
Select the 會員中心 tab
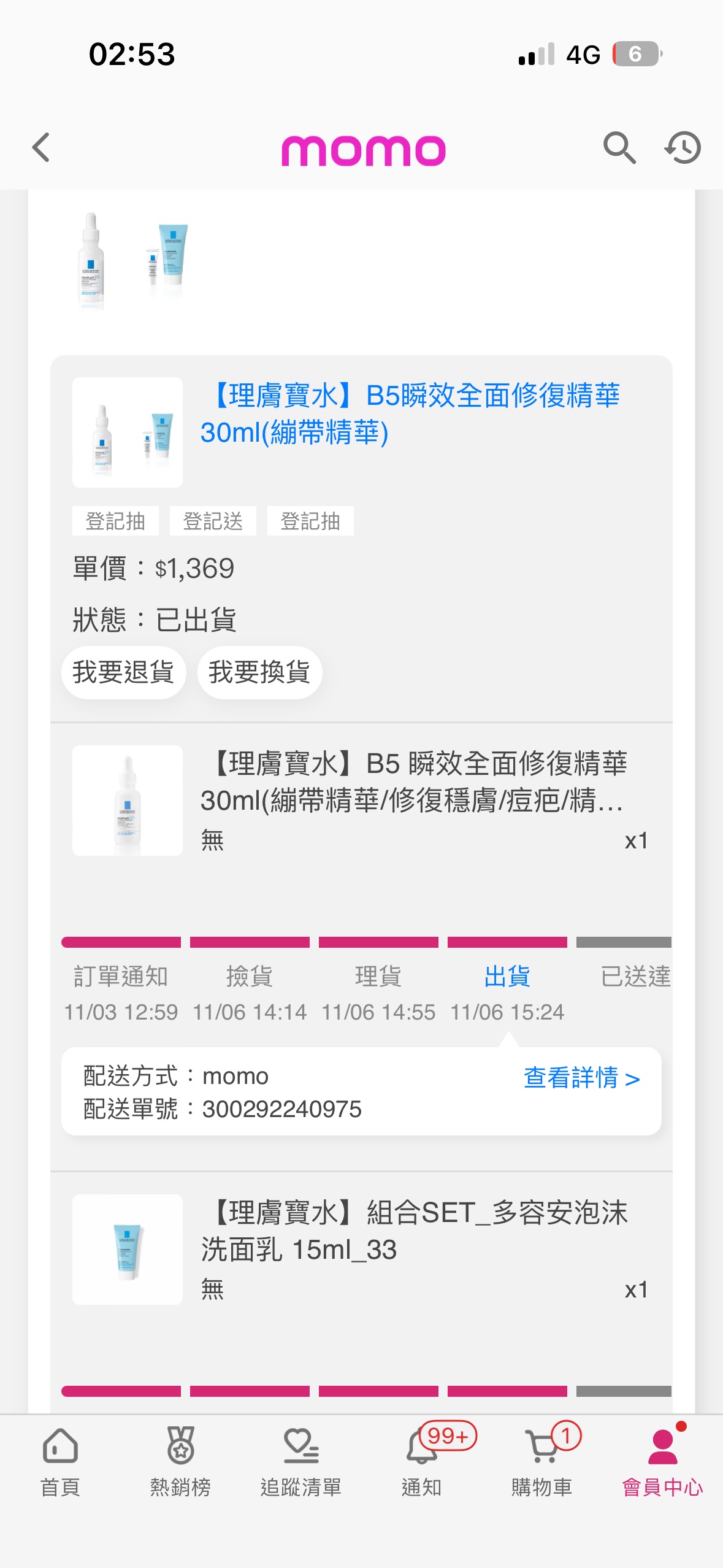pos(662,1461)
